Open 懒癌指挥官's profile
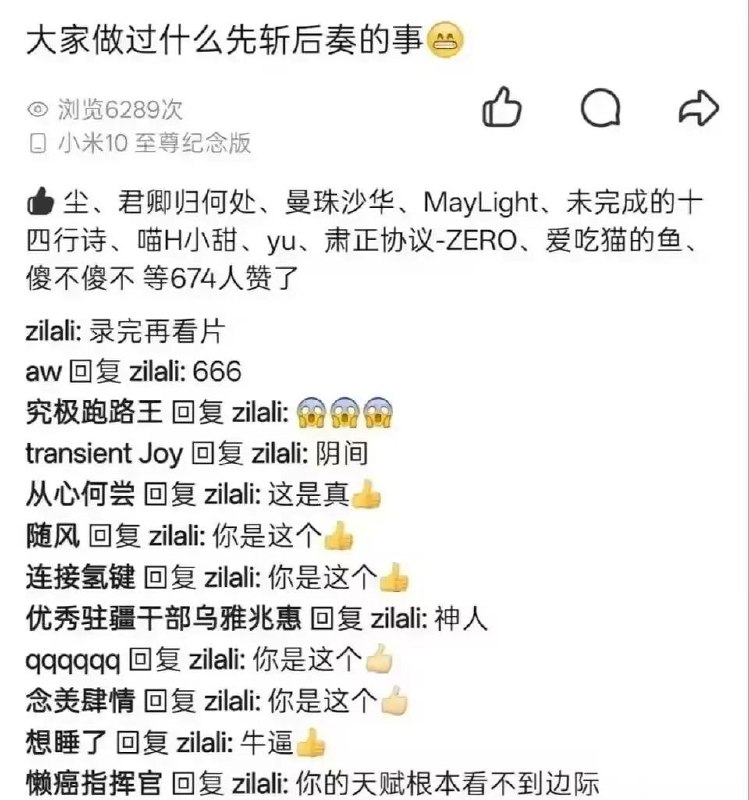This screenshot has width=749, height=800. (92, 775)
